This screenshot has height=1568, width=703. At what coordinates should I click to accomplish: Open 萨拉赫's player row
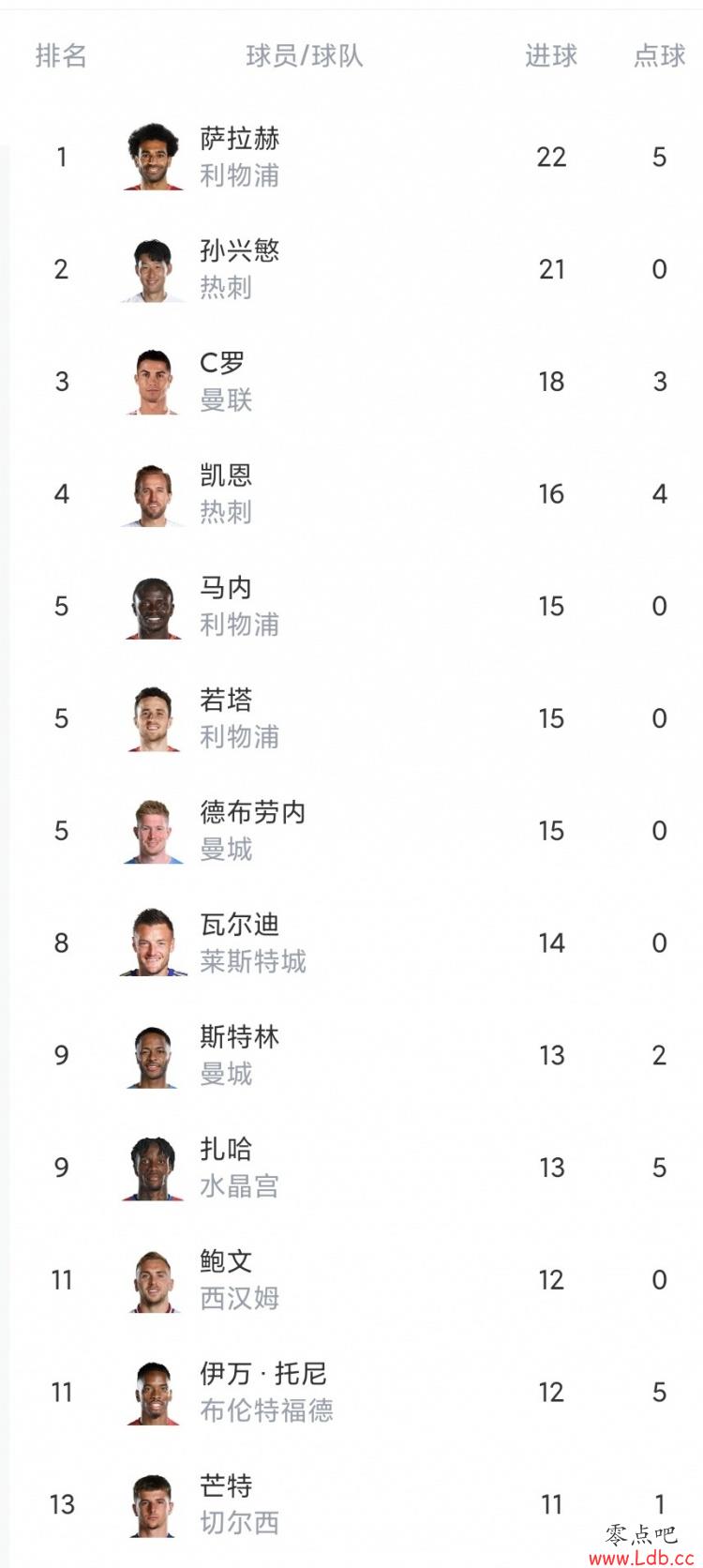point(351,157)
